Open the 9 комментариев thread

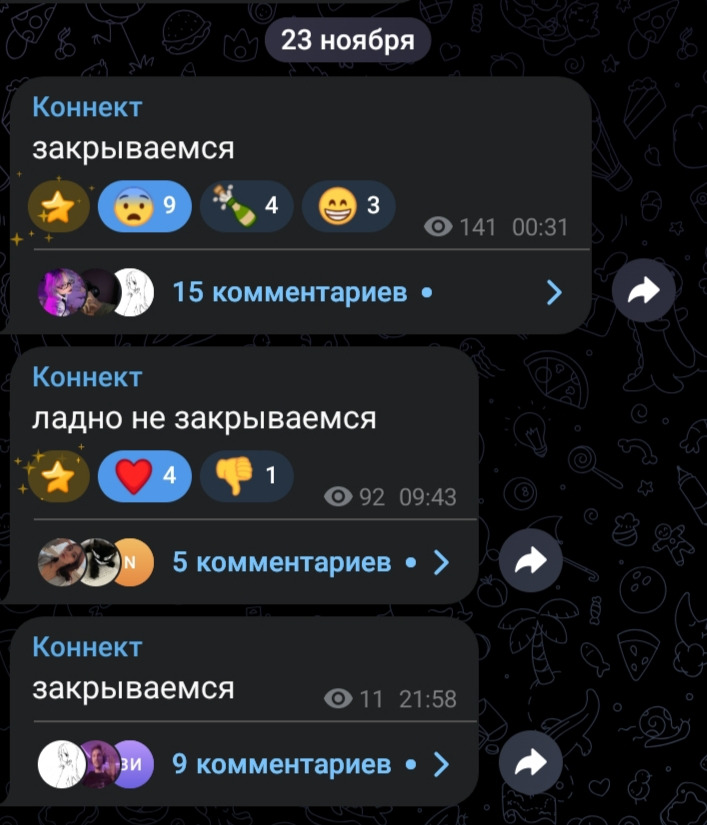pos(281,765)
